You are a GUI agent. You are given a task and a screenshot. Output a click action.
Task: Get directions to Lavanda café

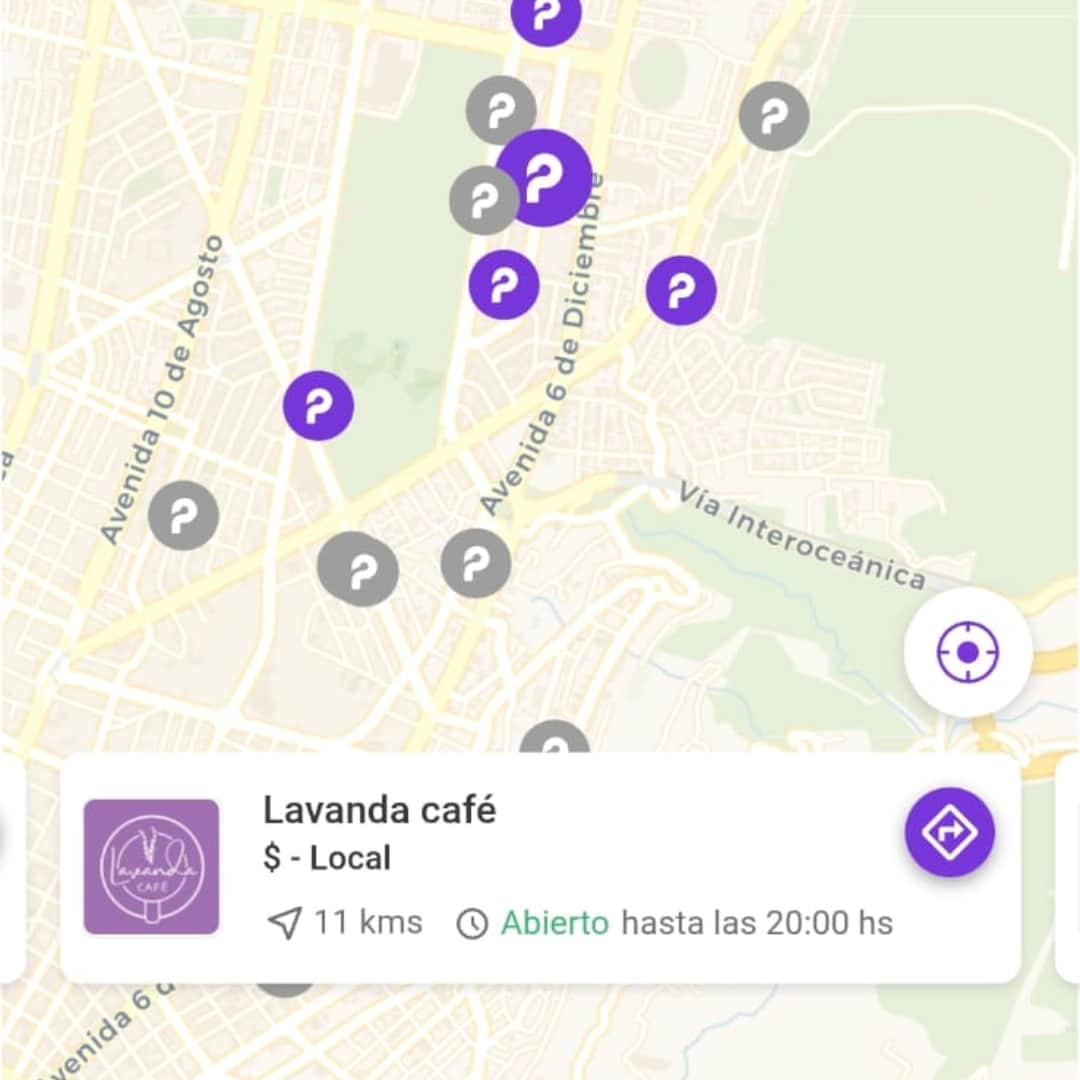[x=949, y=832]
